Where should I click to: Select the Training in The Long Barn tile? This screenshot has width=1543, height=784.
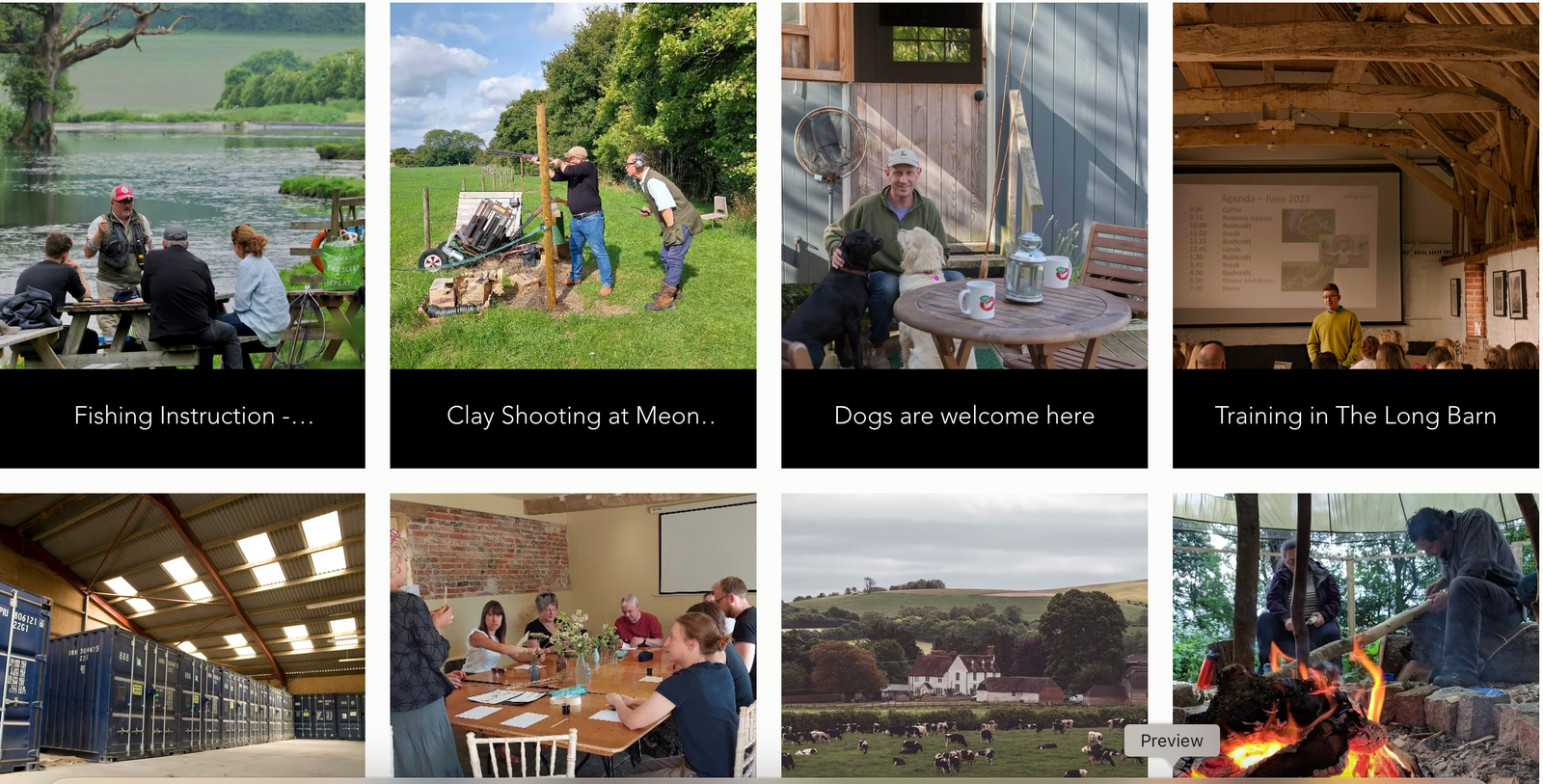tap(1355, 234)
